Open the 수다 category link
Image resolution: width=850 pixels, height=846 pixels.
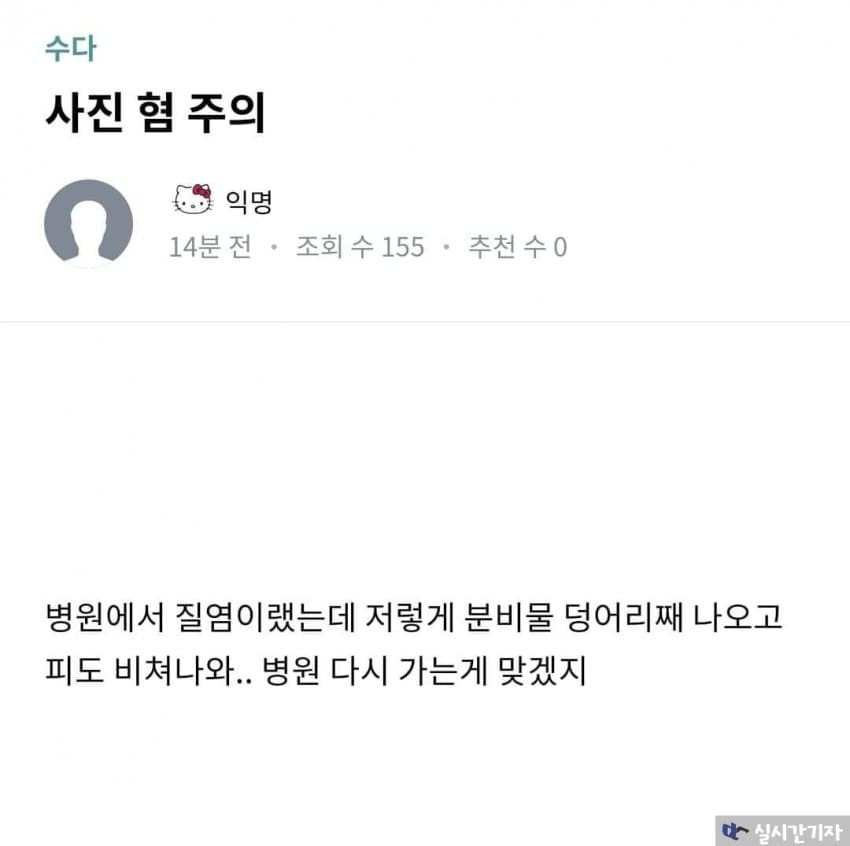click(x=70, y=49)
